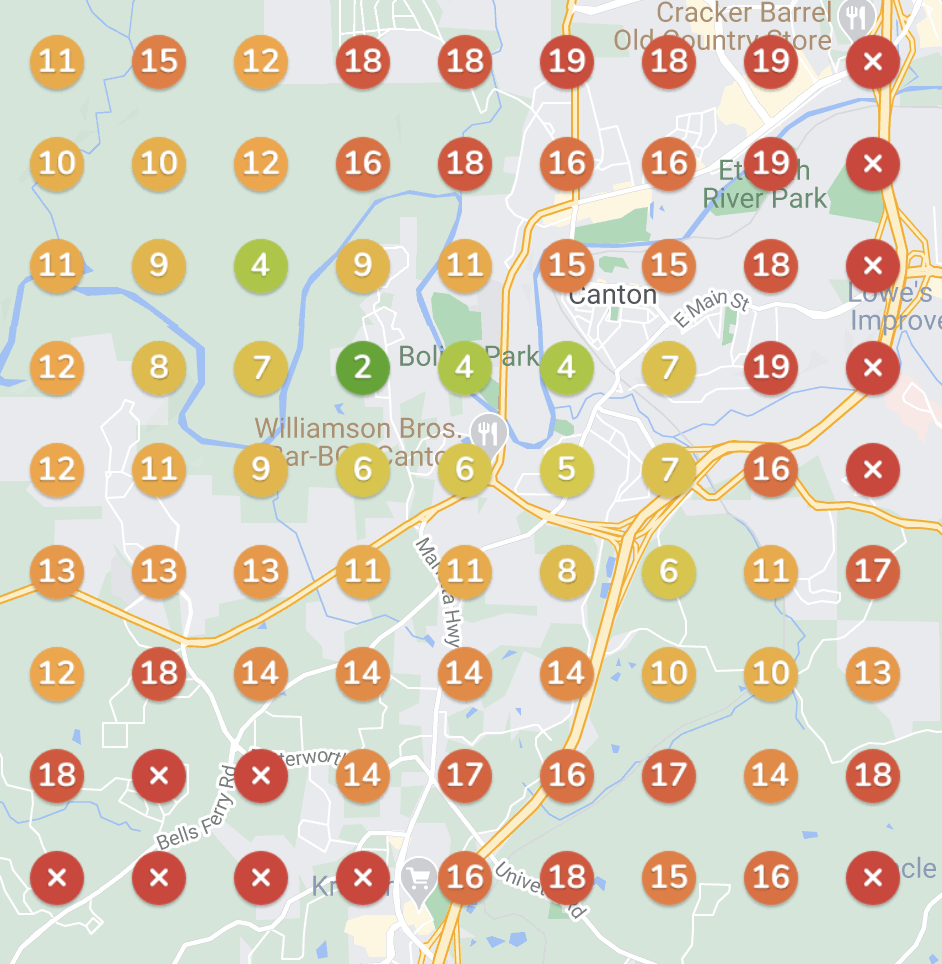Select the 11 marker on Marietta Hwy label

(464, 570)
